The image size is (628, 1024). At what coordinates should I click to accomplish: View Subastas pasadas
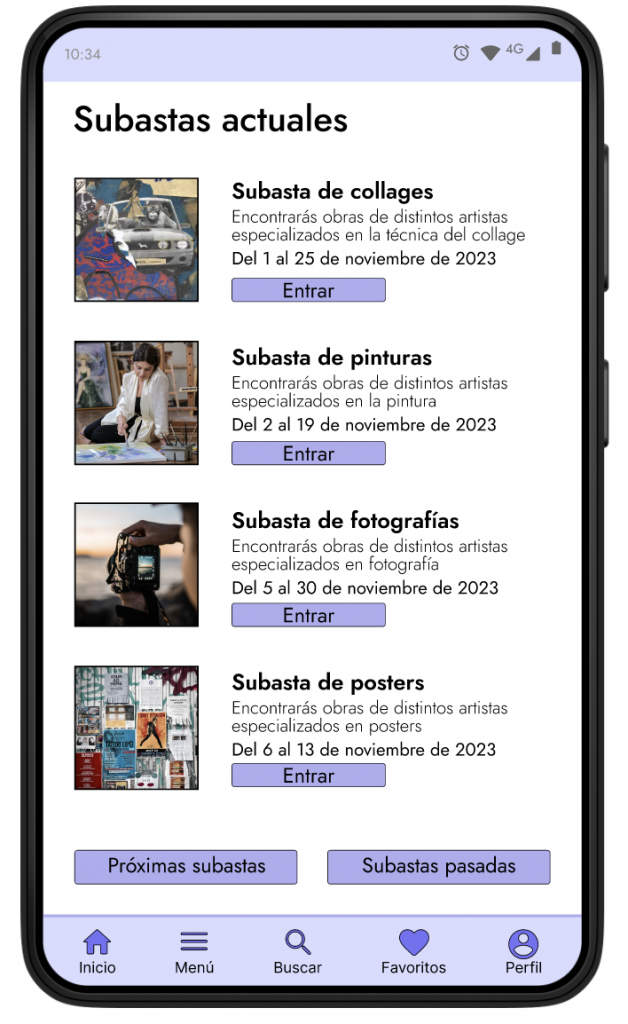(x=438, y=866)
